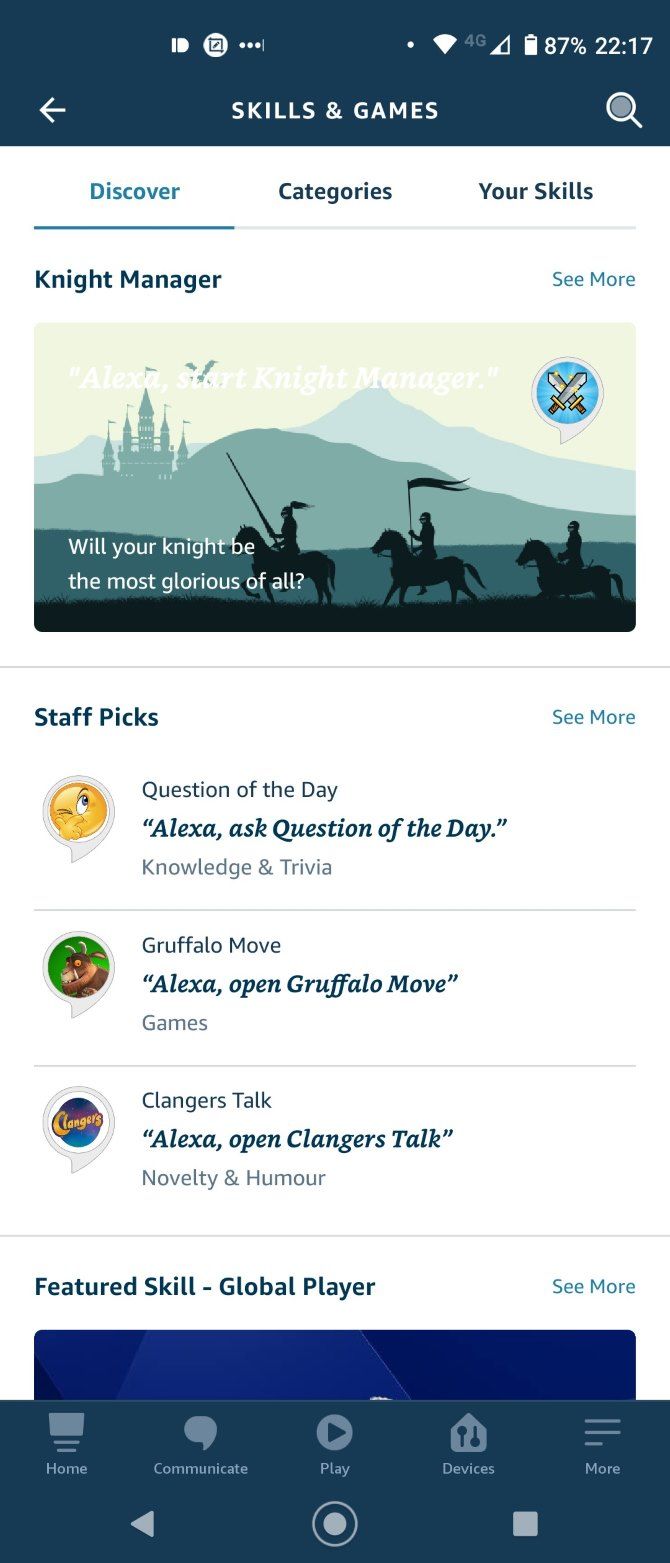
Task: Open the Communicate tab
Action: 200,1445
